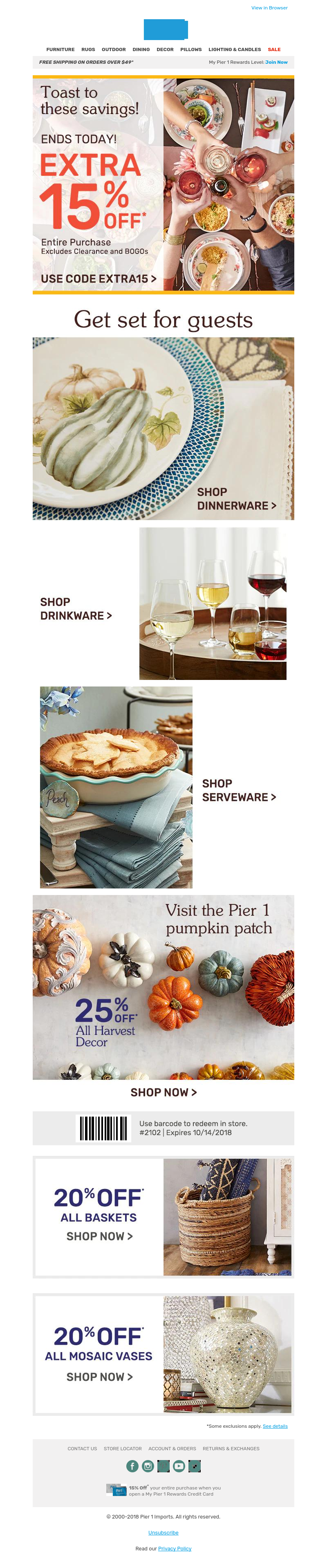Open Lighting & Candles category
327x1568 pixels.
click(x=235, y=49)
